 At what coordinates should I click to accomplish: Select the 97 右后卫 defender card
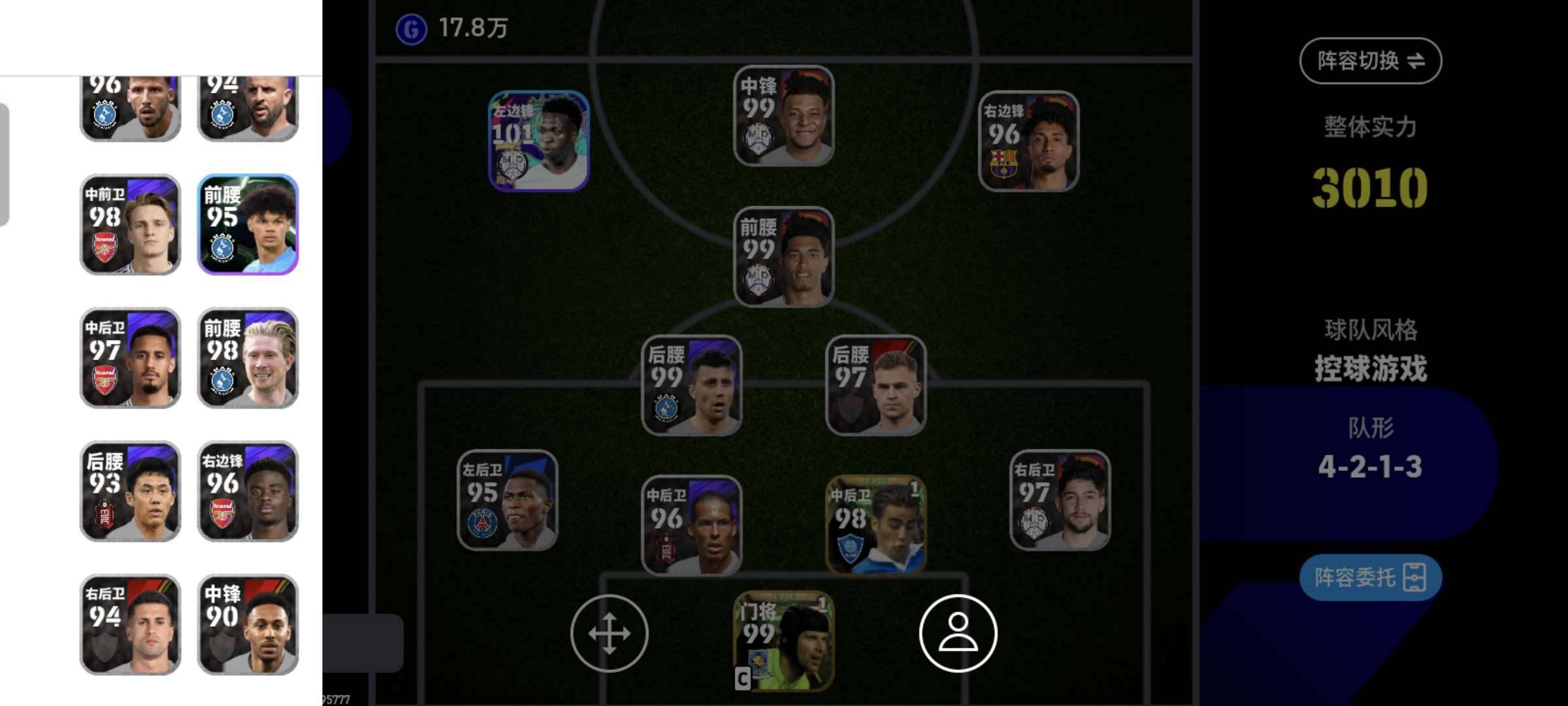[1060, 500]
